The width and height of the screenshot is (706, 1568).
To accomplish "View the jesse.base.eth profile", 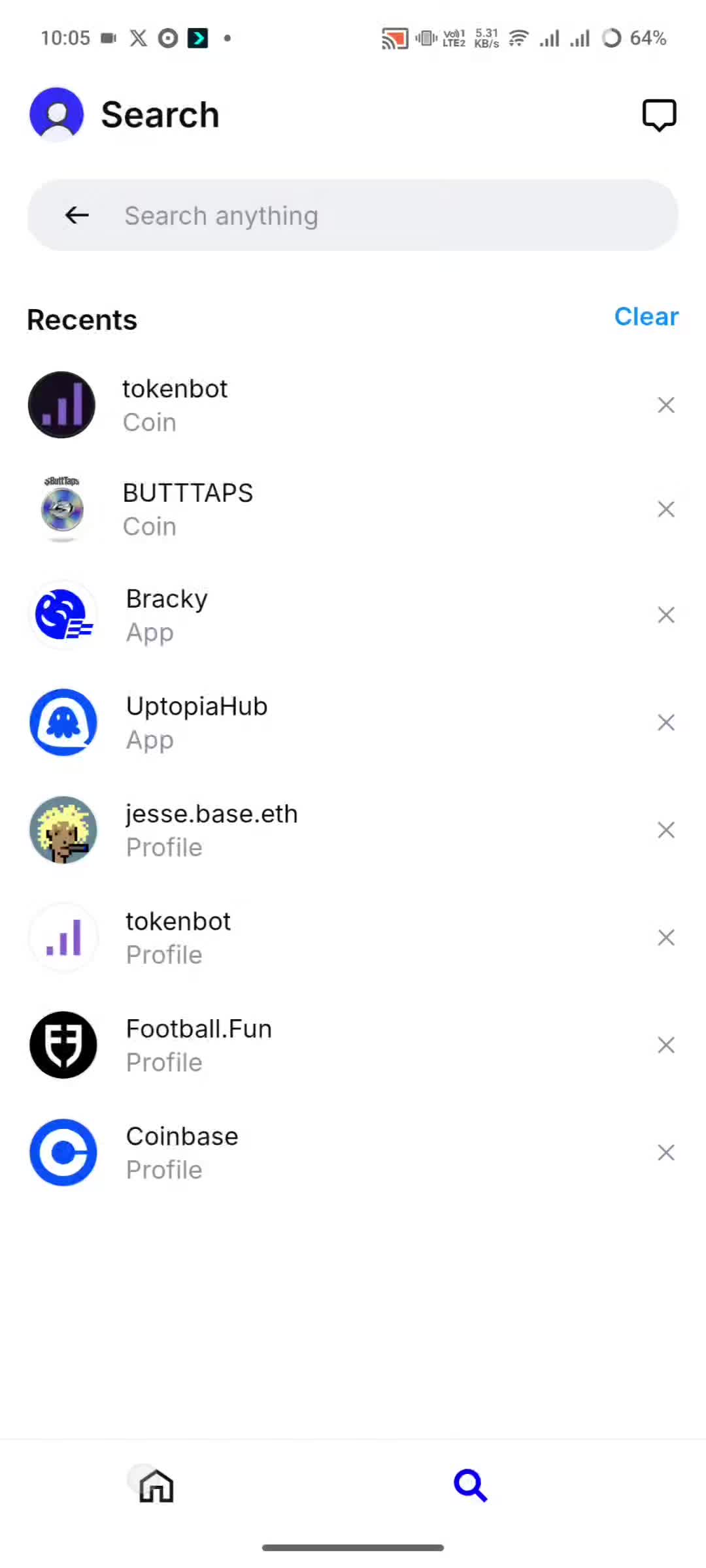I will click(x=211, y=830).
